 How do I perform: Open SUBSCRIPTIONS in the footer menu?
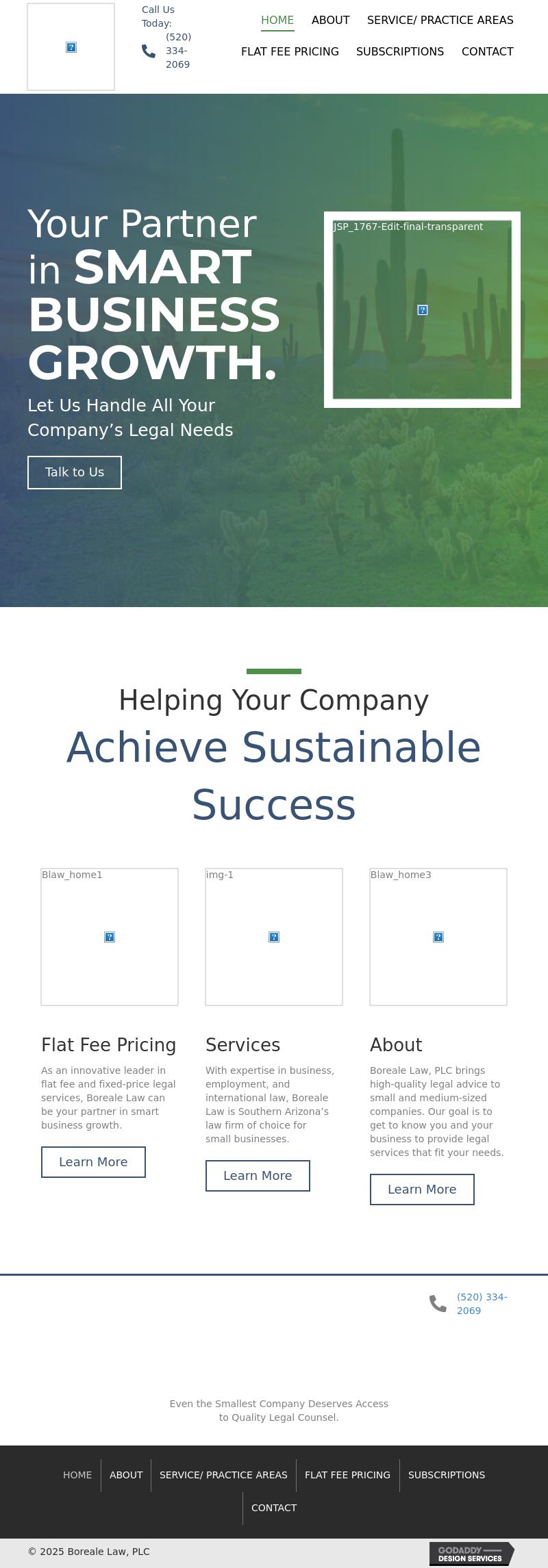click(x=446, y=1475)
